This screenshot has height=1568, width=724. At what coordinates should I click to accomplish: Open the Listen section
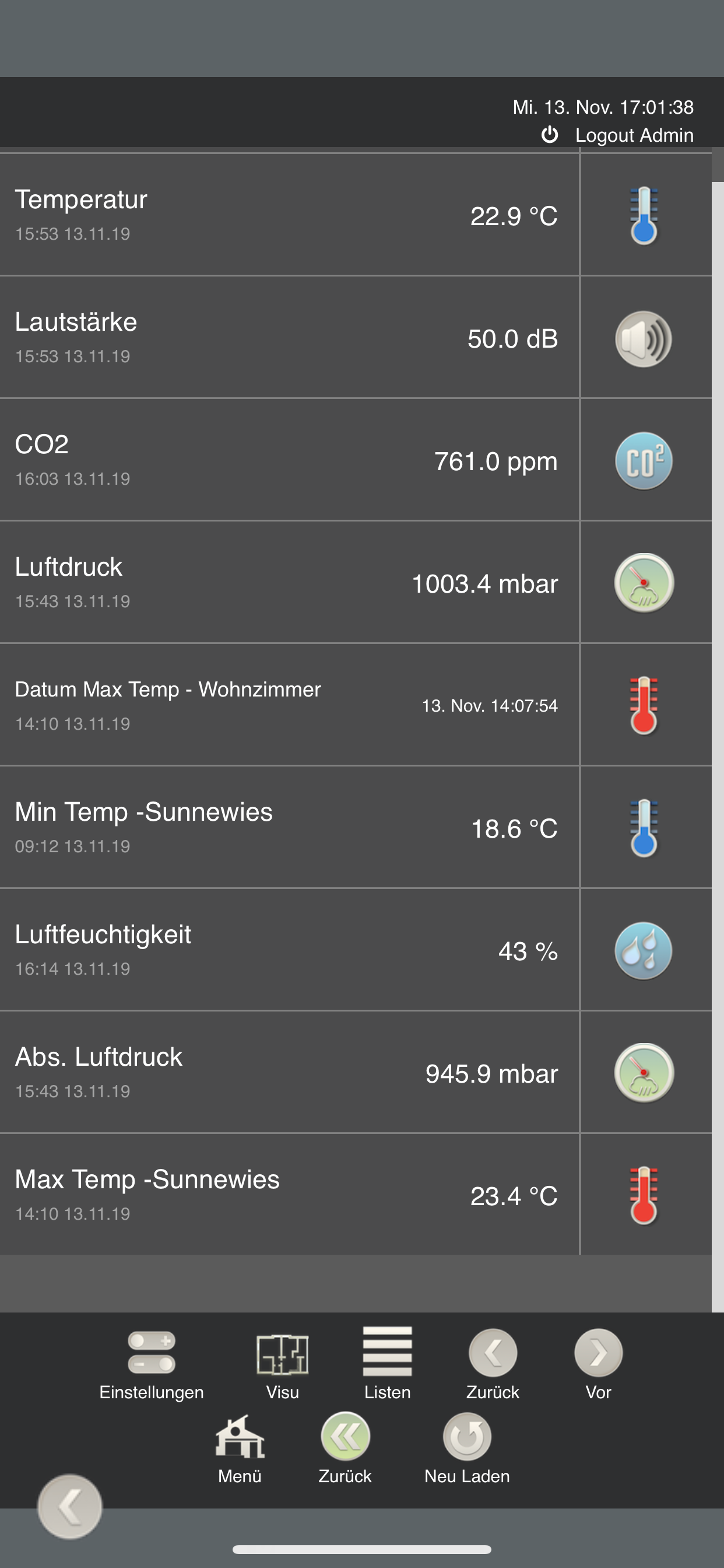388,1364
